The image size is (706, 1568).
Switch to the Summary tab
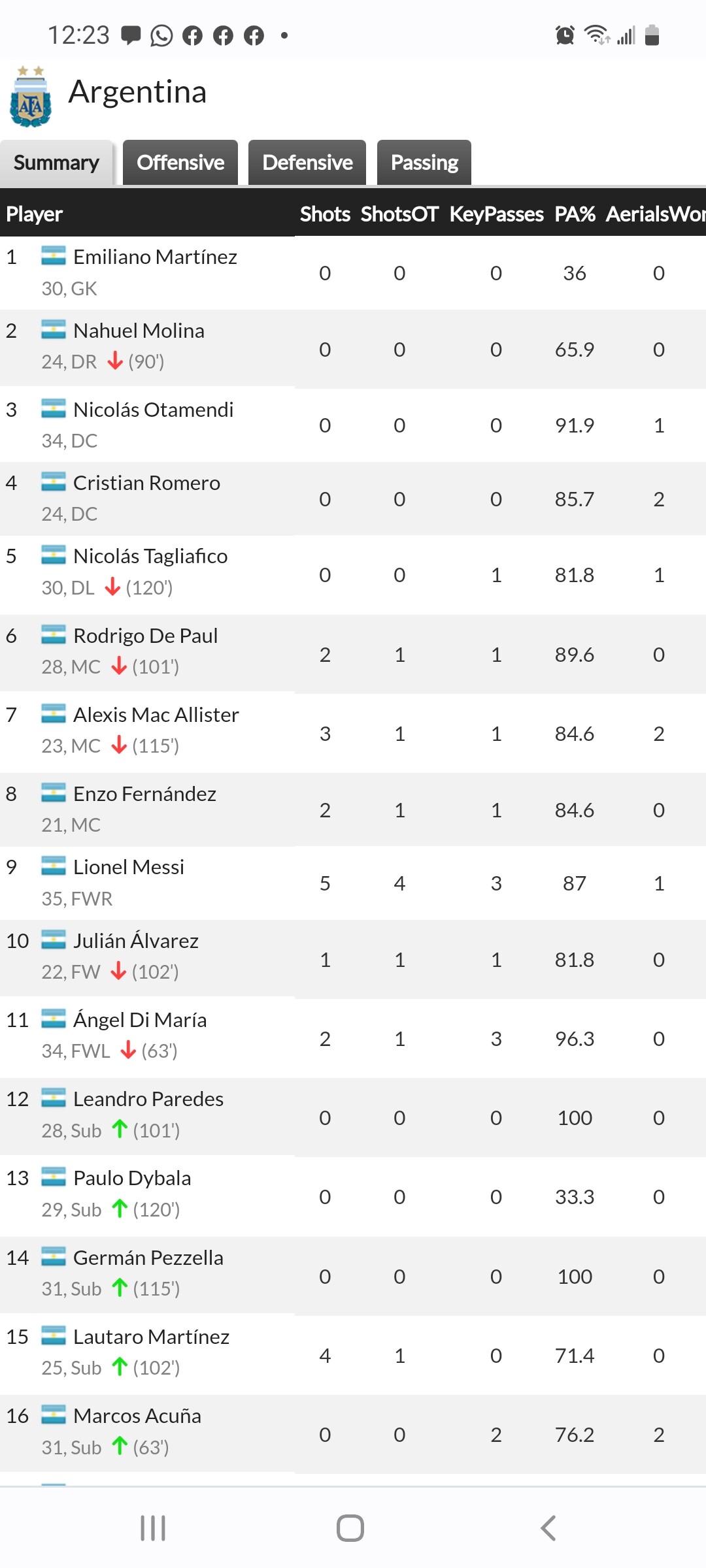tap(56, 163)
